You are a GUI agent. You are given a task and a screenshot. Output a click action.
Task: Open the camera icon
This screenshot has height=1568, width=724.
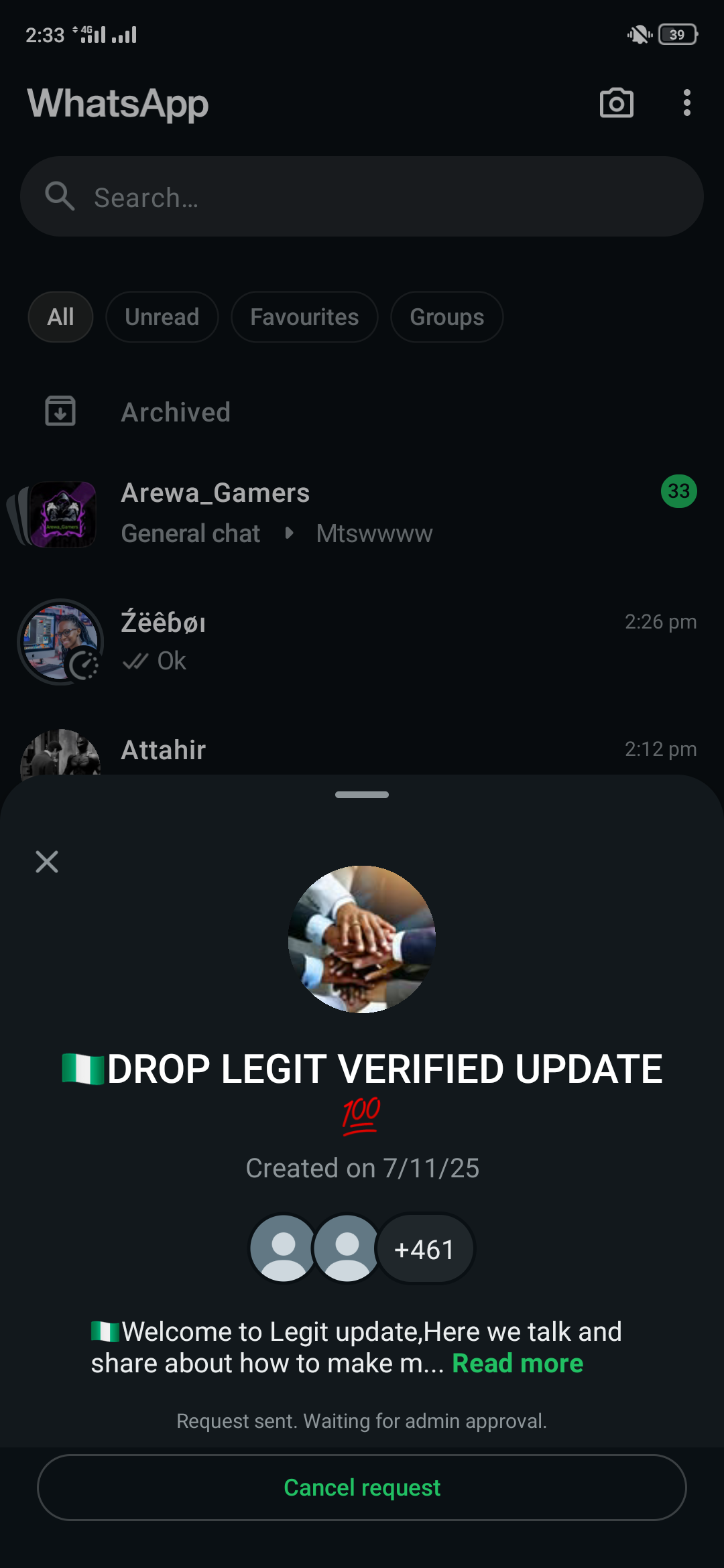[616, 103]
